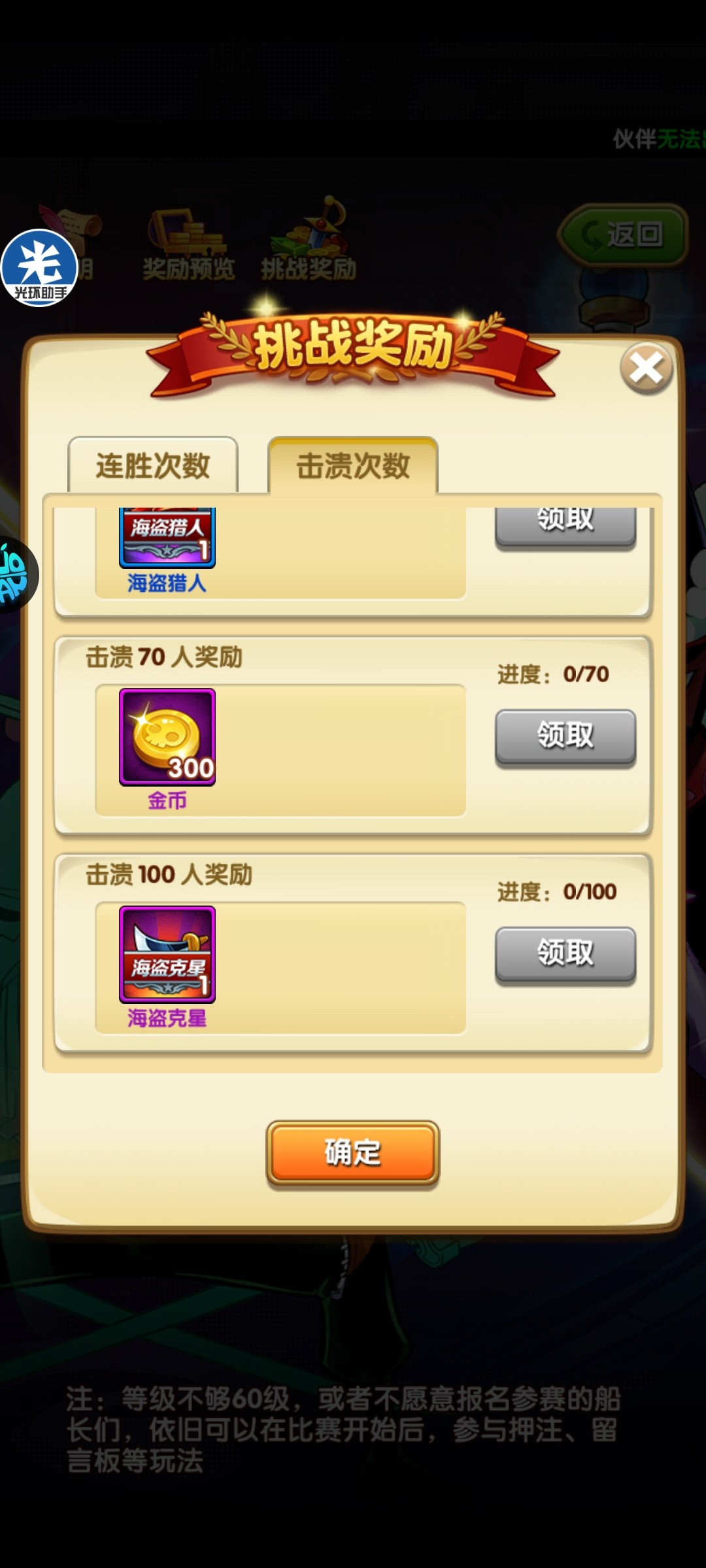Close the 挑战奖励 dialog
Image resolution: width=706 pixels, height=1568 pixels.
(x=646, y=368)
